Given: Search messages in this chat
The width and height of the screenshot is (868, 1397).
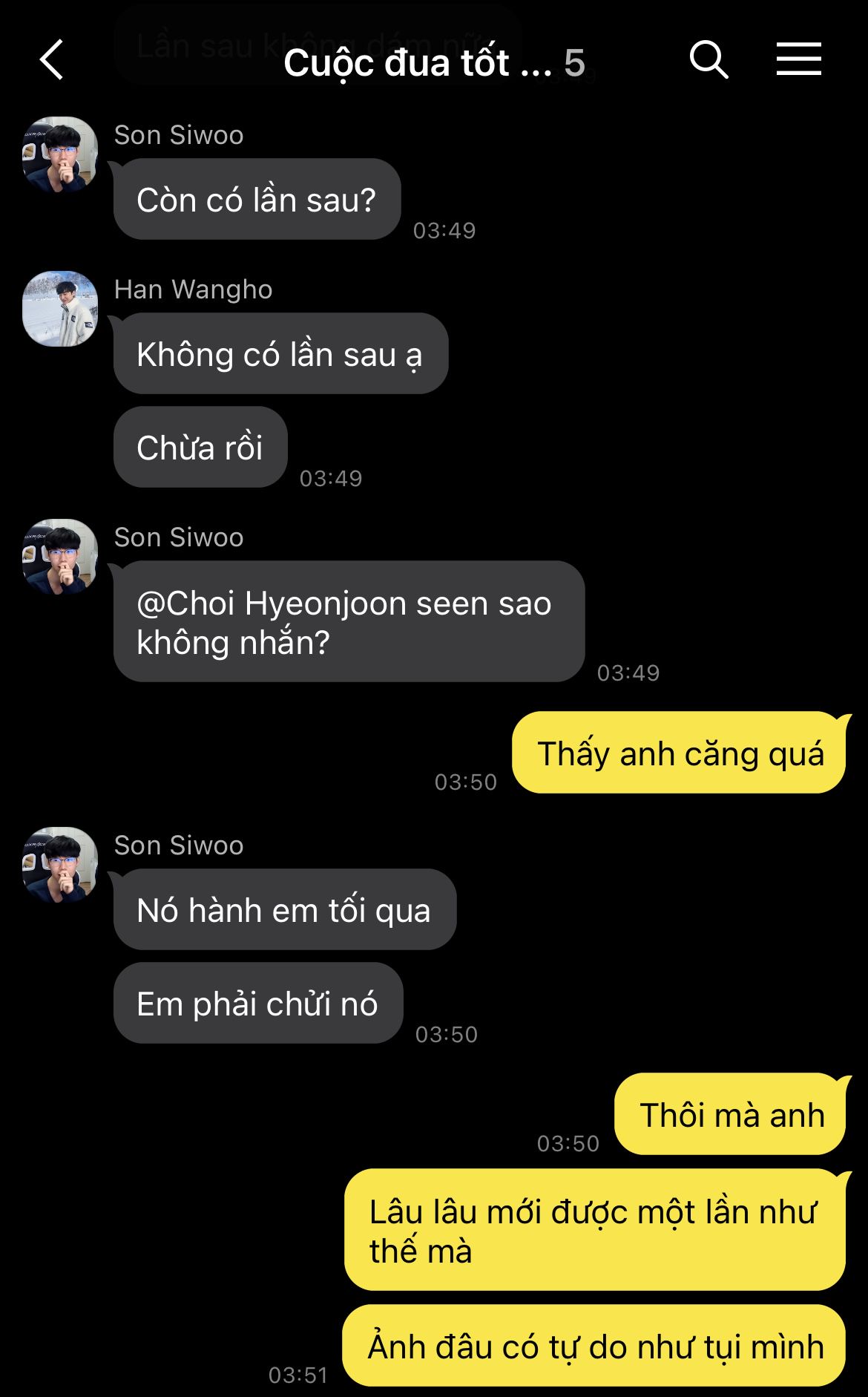Looking at the screenshot, I should click(708, 59).
